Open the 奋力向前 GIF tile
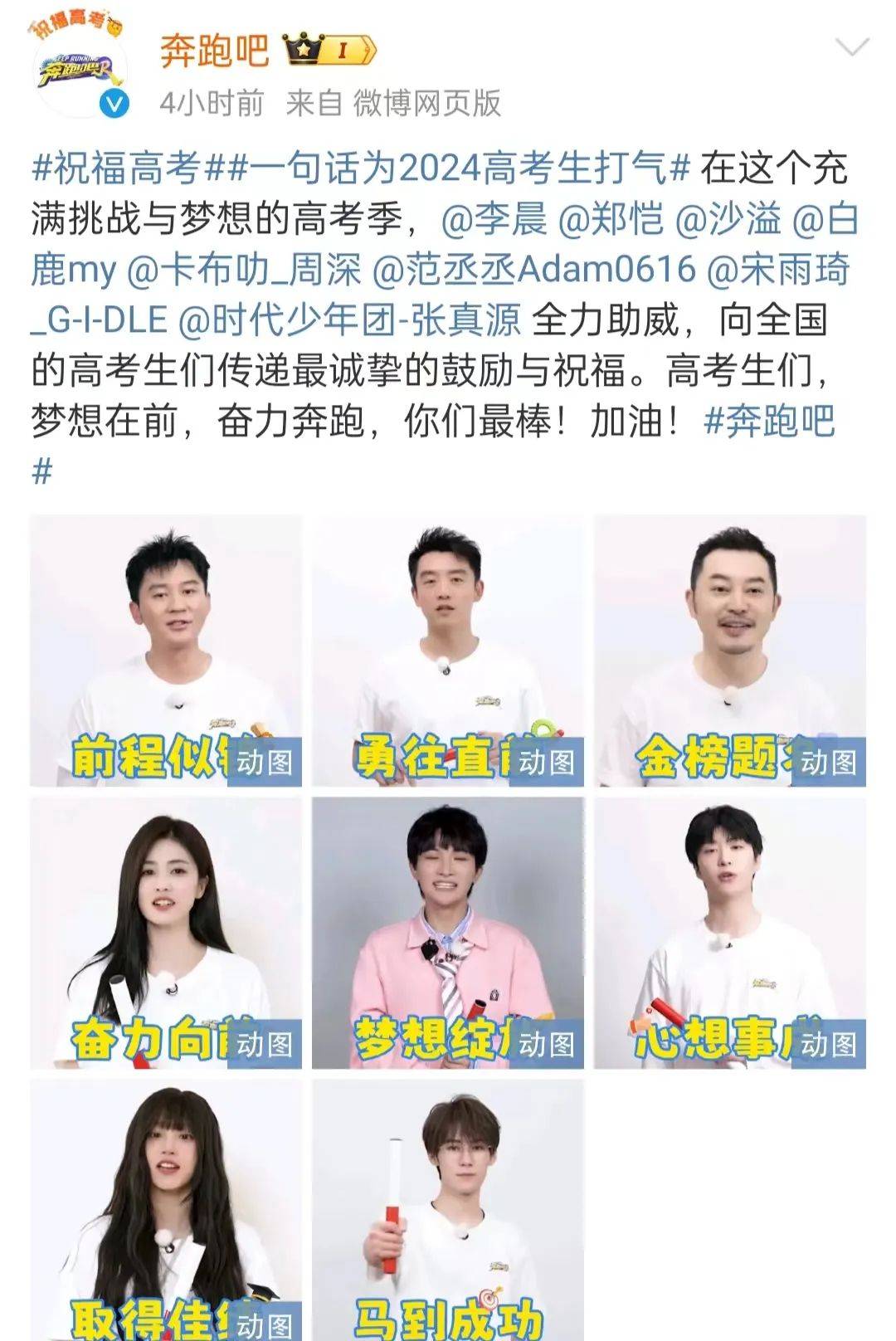 [166, 932]
